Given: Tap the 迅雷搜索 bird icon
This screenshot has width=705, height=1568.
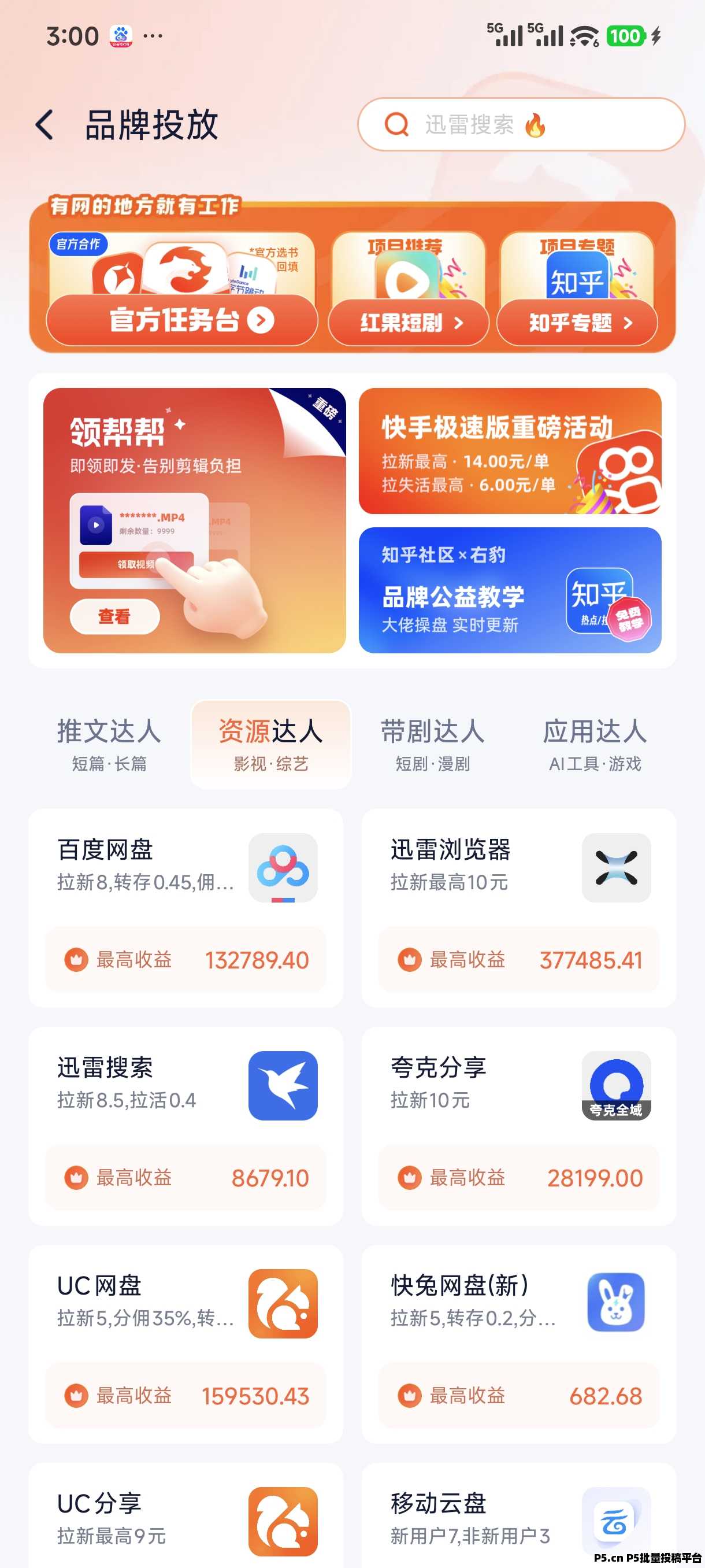Looking at the screenshot, I should [284, 1086].
